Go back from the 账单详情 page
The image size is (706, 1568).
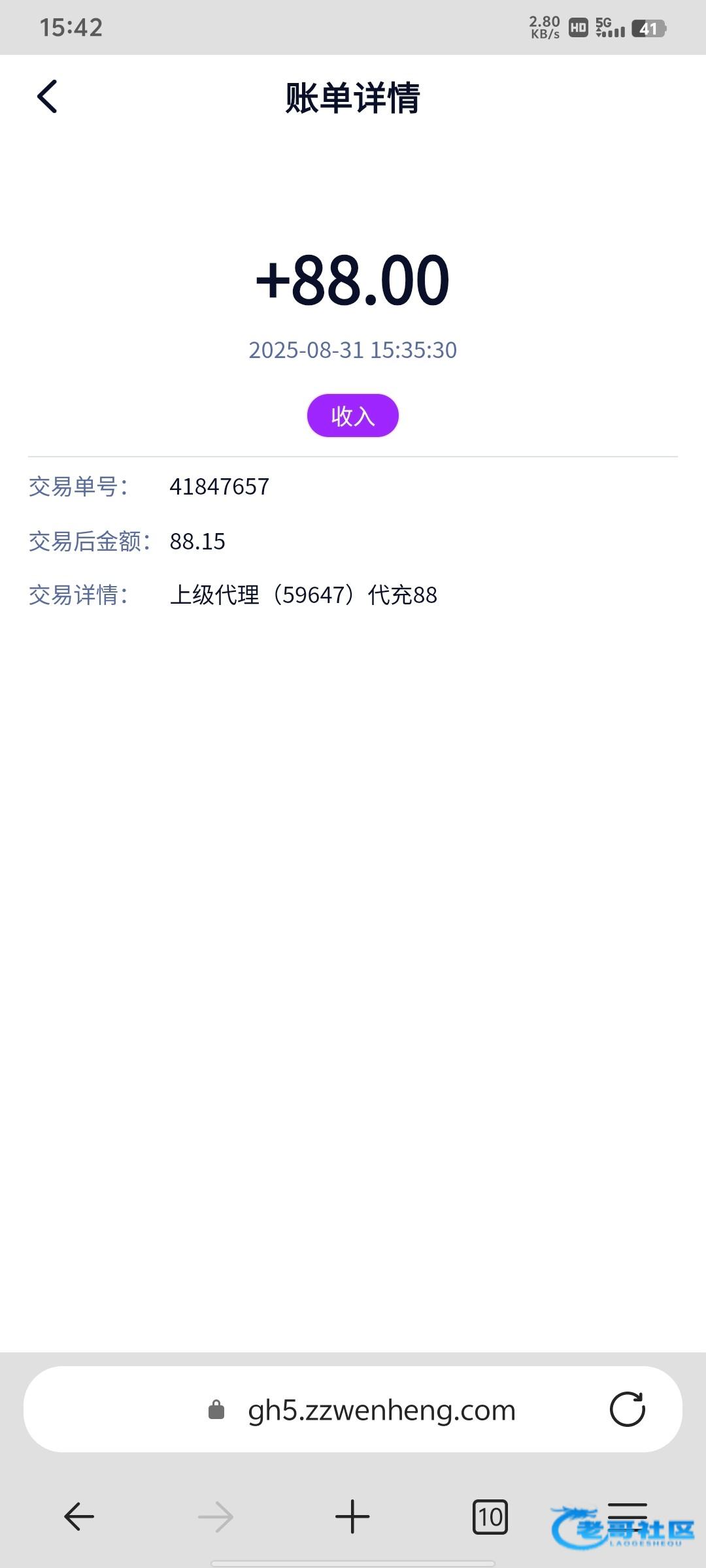pyautogui.click(x=47, y=97)
